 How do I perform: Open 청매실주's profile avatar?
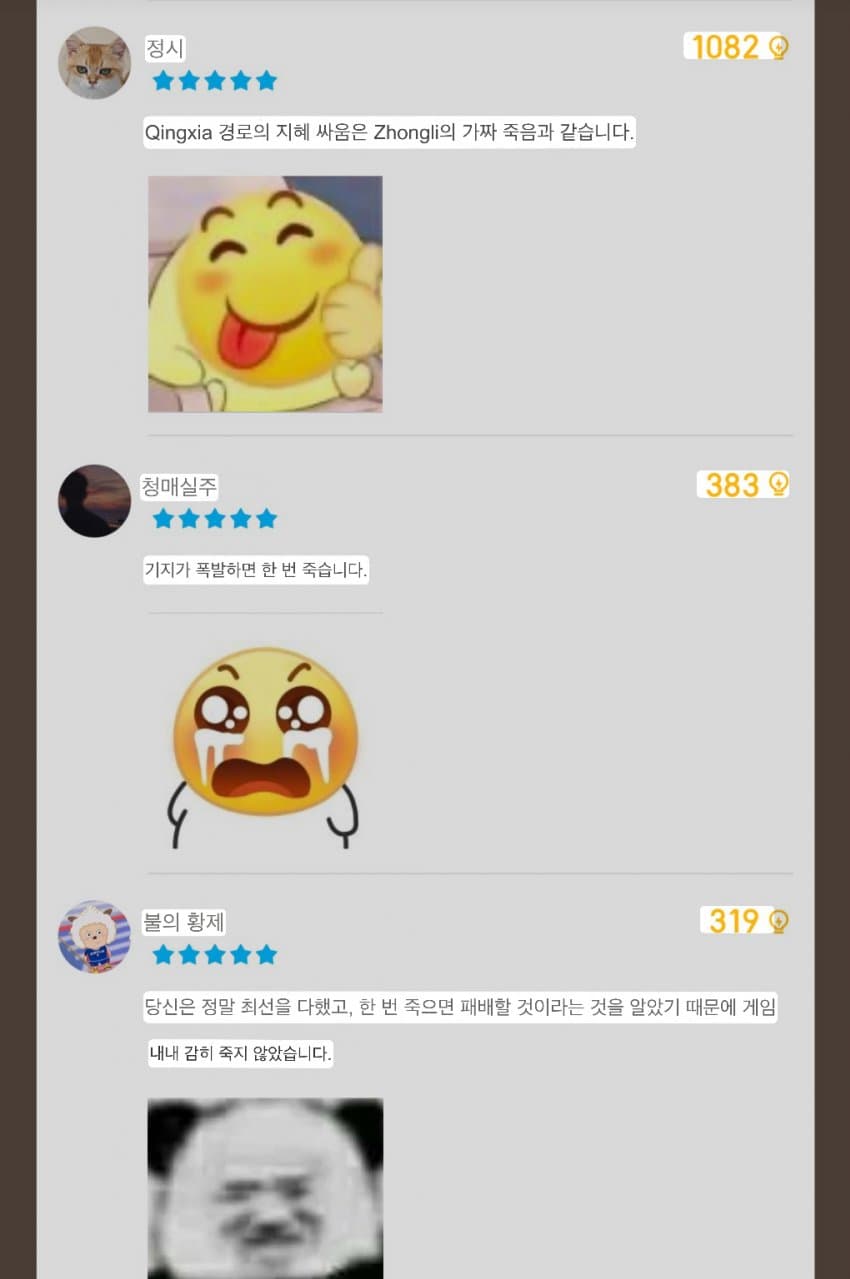(x=94, y=501)
